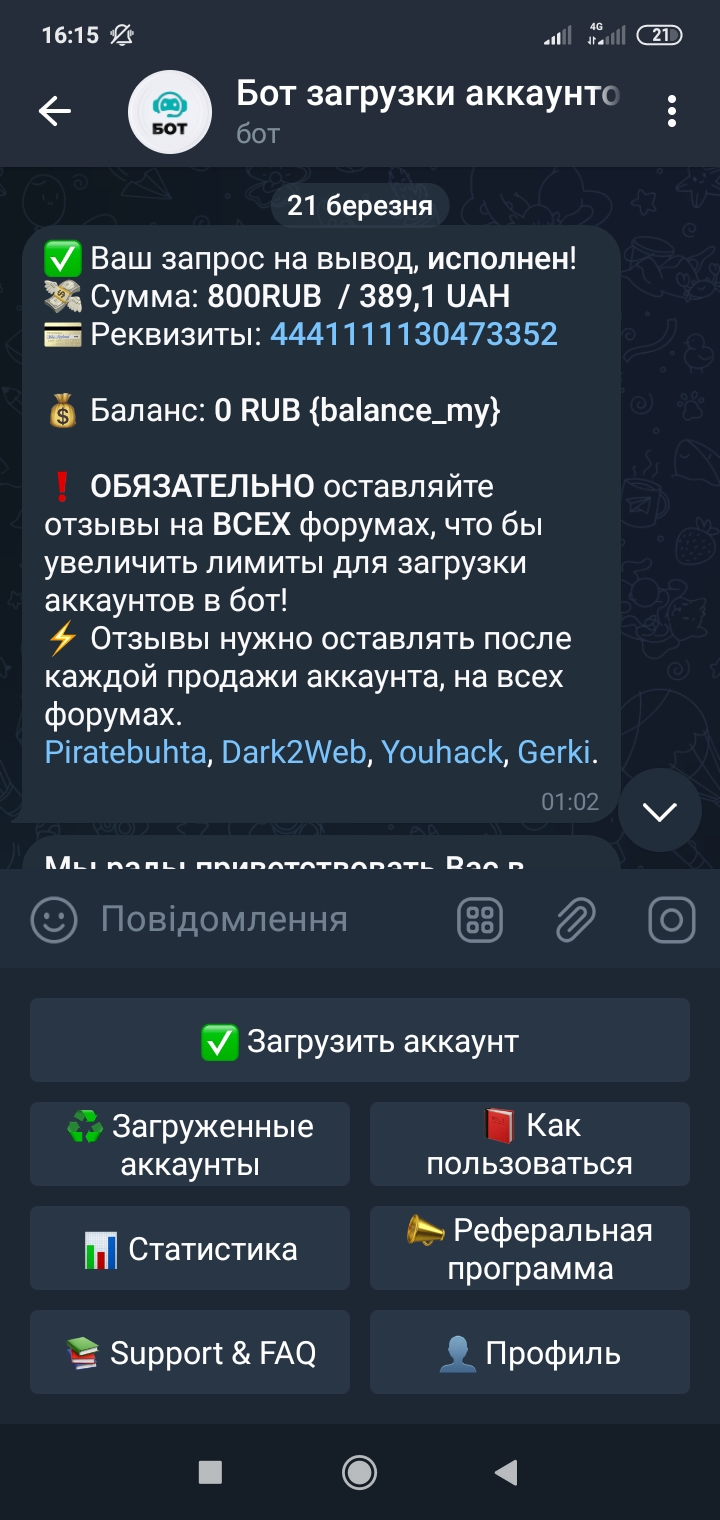Open the Piratebuhta forum link
The height and width of the screenshot is (1520, 720).
(125, 752)
